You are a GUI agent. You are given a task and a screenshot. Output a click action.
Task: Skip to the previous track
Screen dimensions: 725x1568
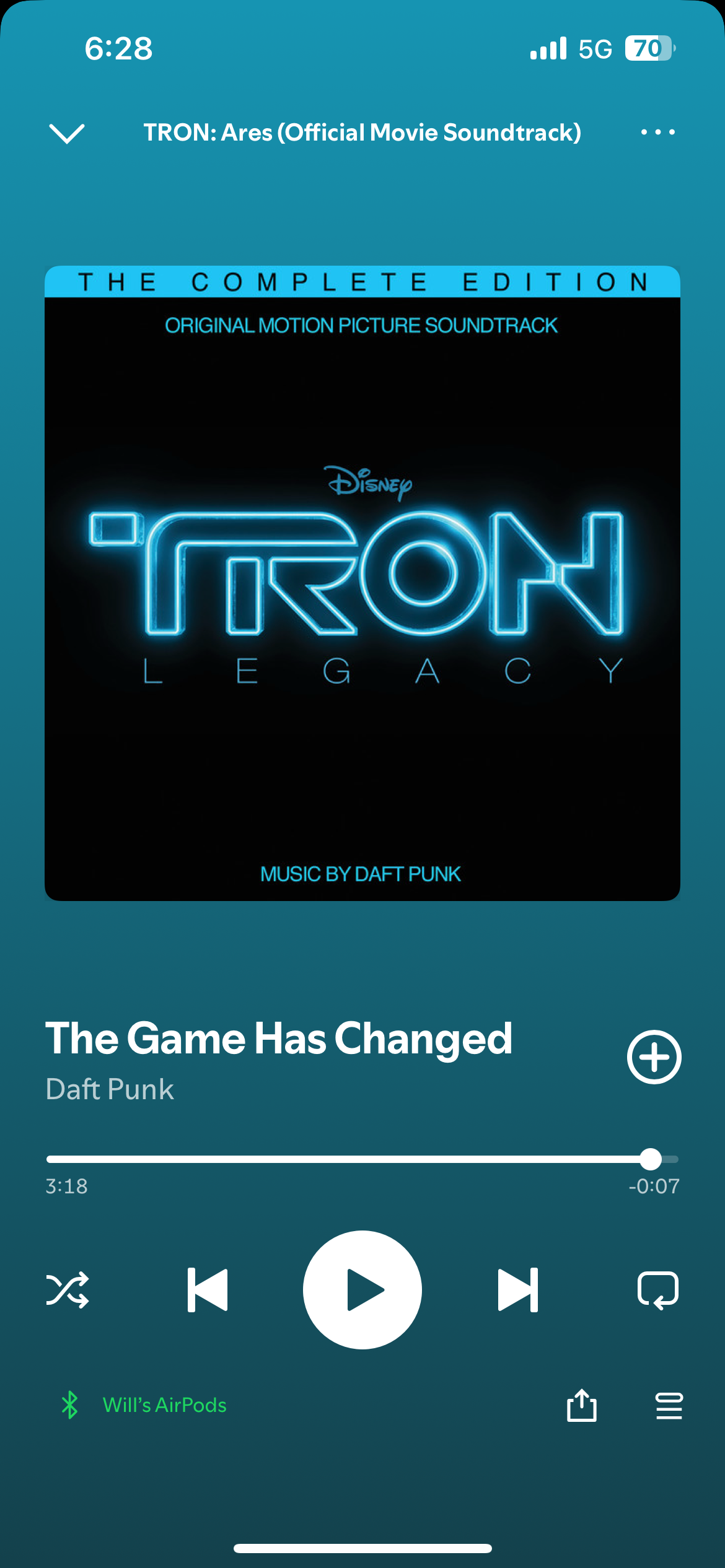pos(208,1290)
